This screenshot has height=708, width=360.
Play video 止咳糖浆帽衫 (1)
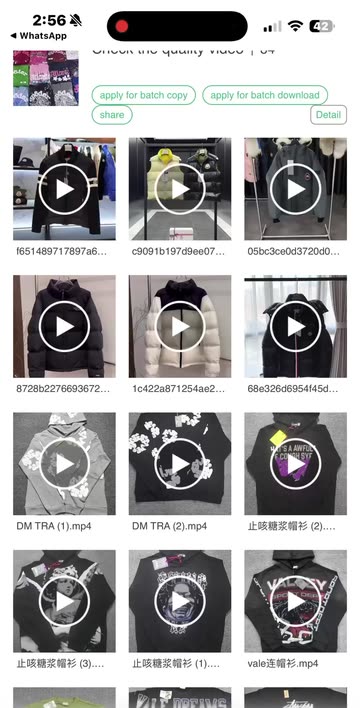180,601
